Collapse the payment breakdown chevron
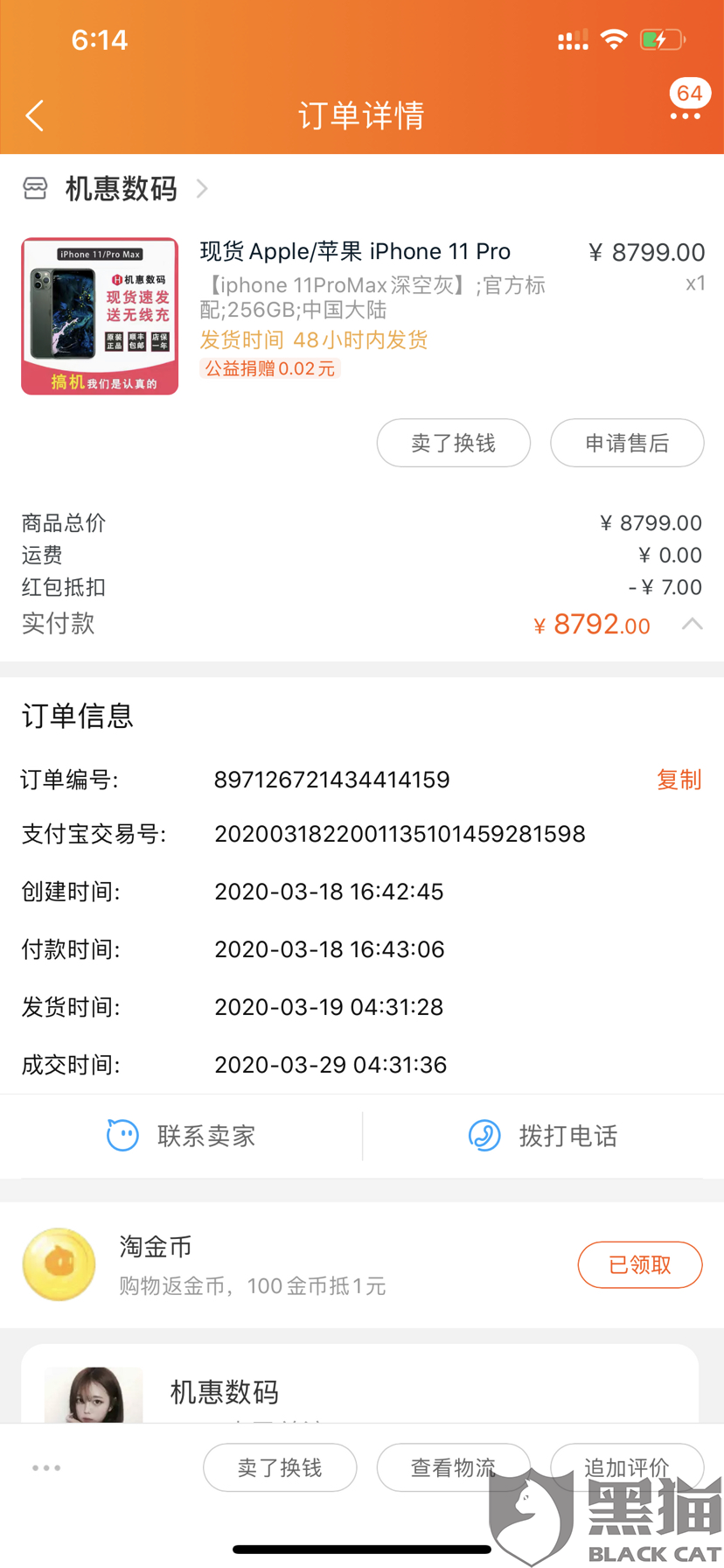Screen dimensions: 724x1568 click(x=692, y=624)
